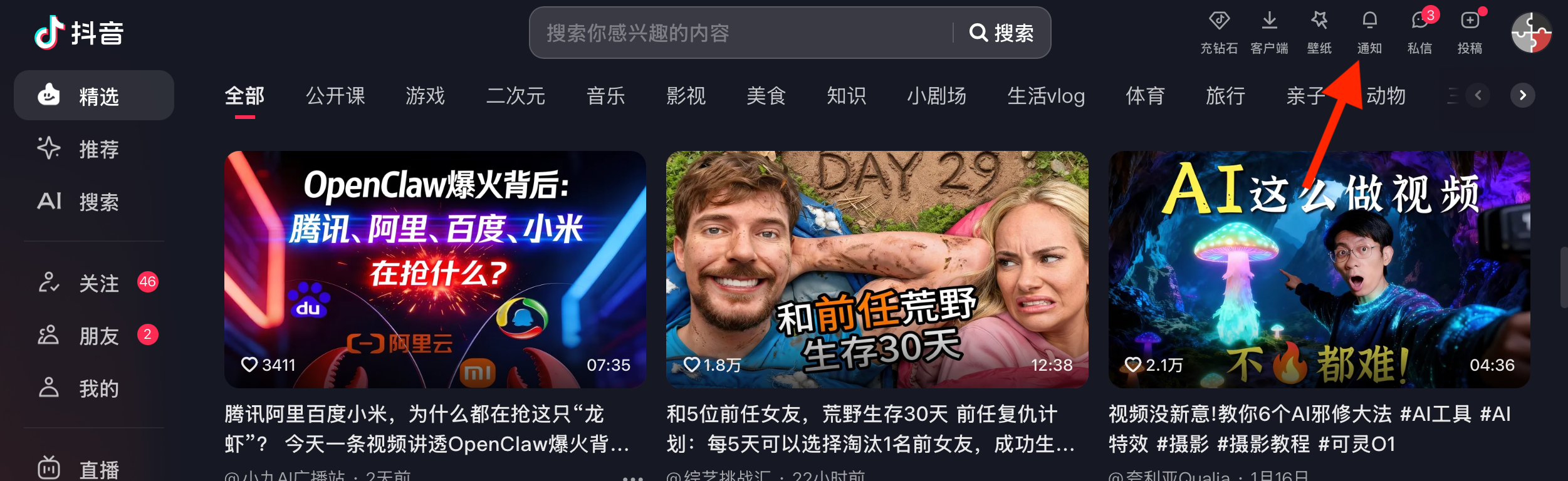Open 投稿 upload option
The width and height of the screenshot is (1568, 481).
[1470, 31]
